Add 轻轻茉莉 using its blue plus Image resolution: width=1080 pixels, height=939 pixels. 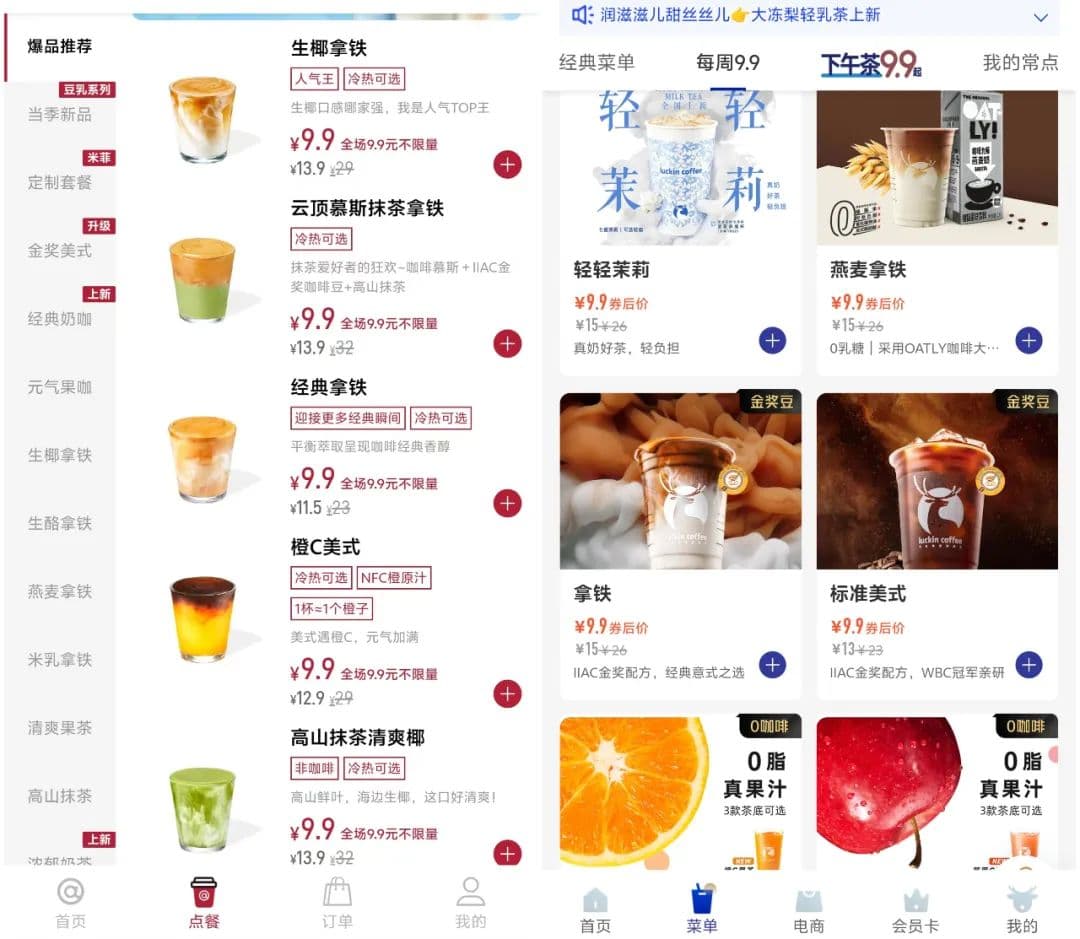[772, 340]
